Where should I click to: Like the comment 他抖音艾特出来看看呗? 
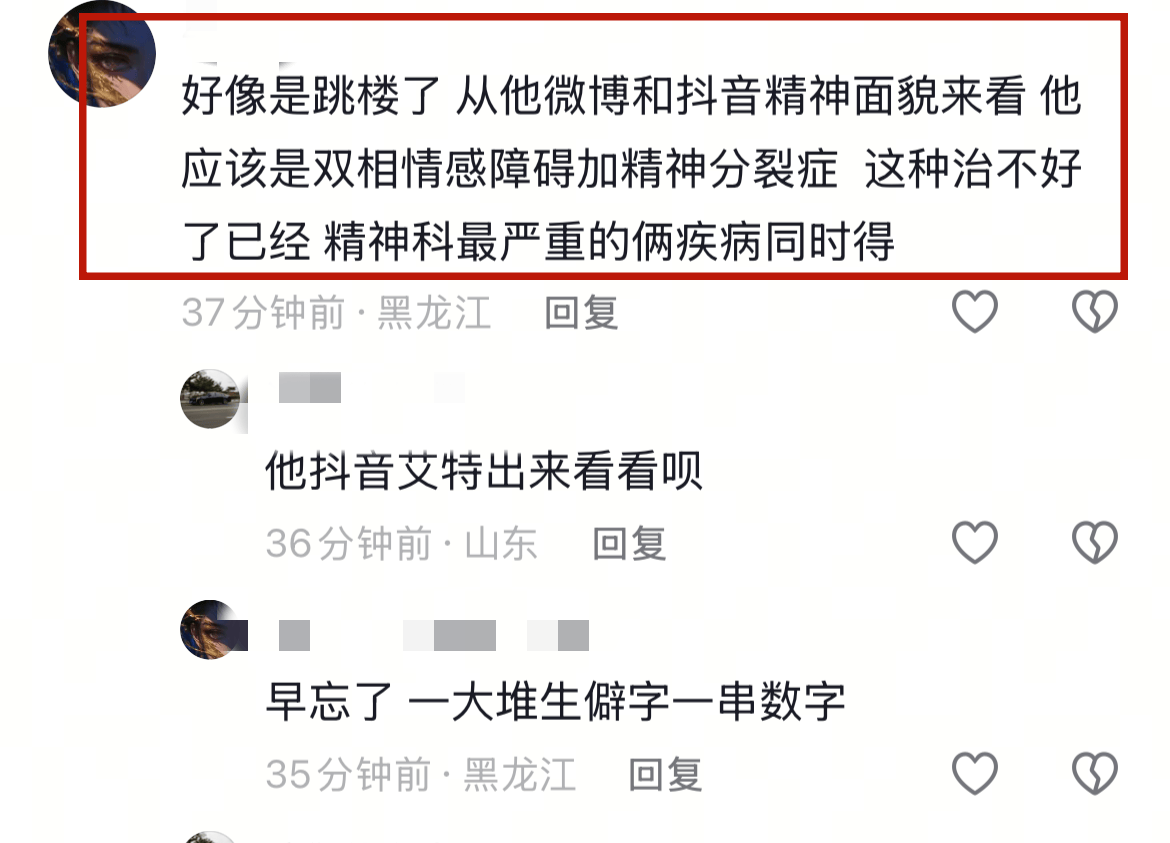click(974, 543)
